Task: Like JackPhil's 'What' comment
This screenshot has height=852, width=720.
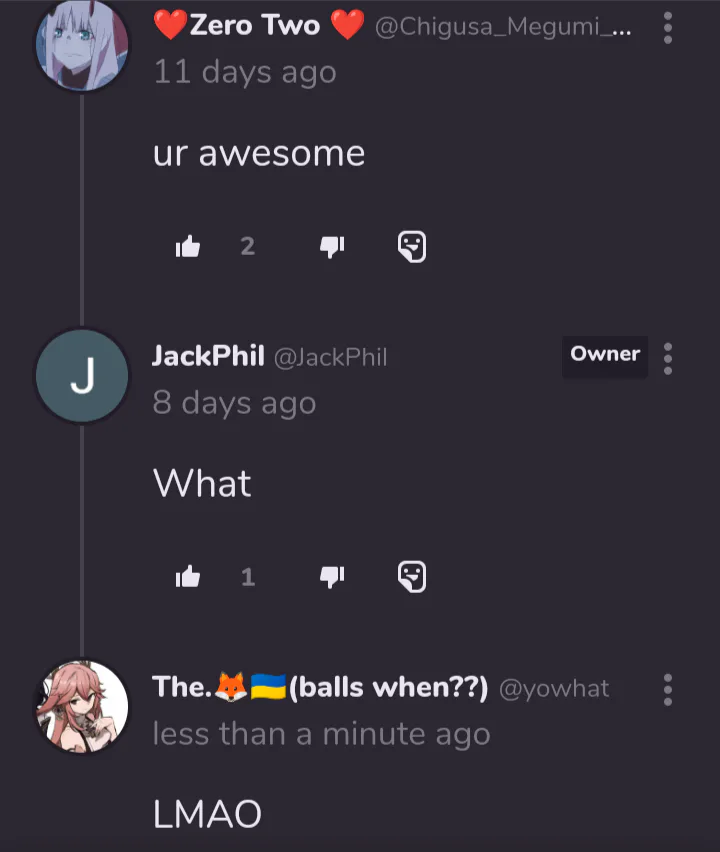Action: pos(188,576)
